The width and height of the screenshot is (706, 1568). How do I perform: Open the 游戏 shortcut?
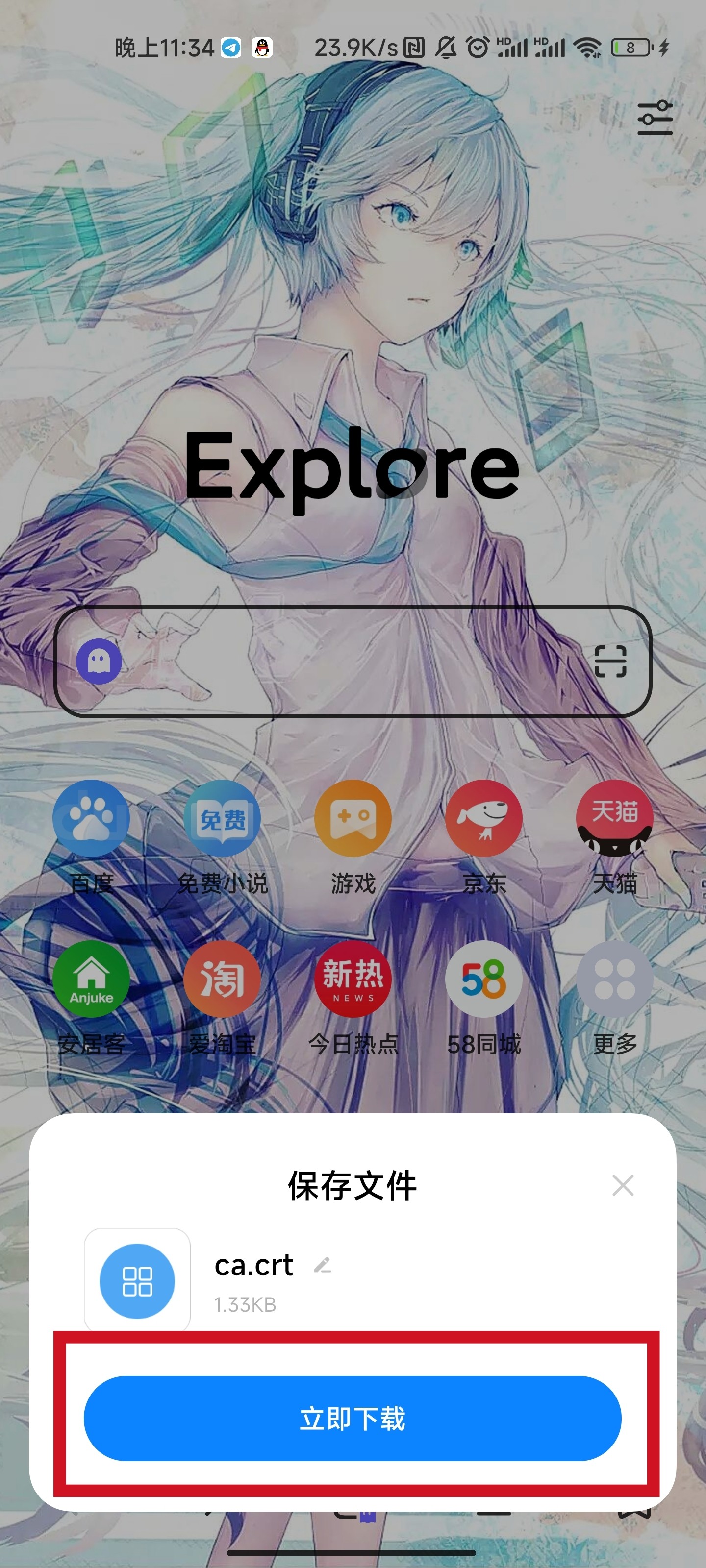353,818
